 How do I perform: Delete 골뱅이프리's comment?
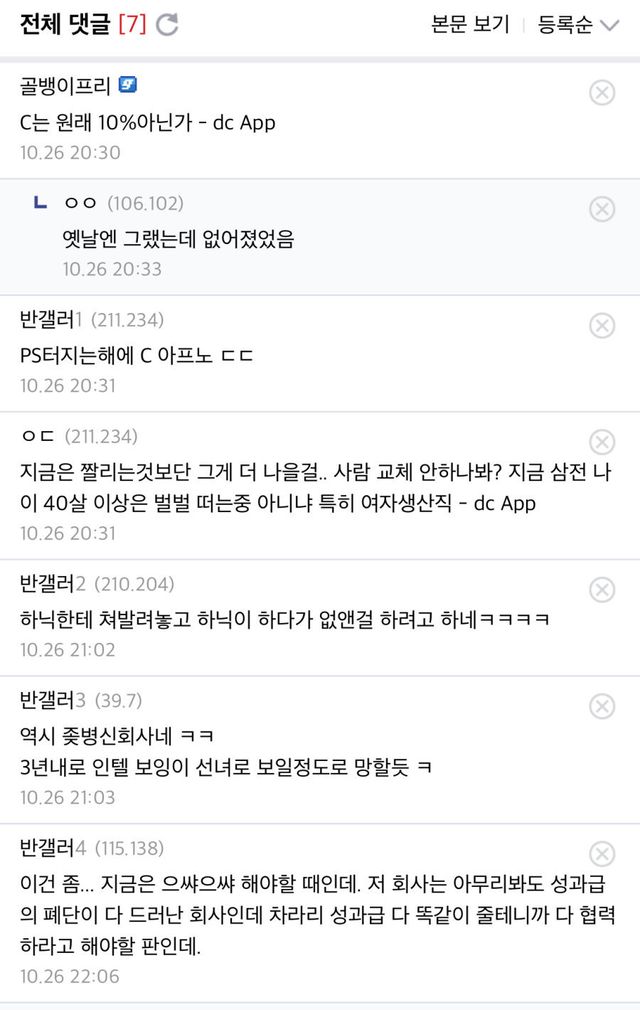pos(602,93)
